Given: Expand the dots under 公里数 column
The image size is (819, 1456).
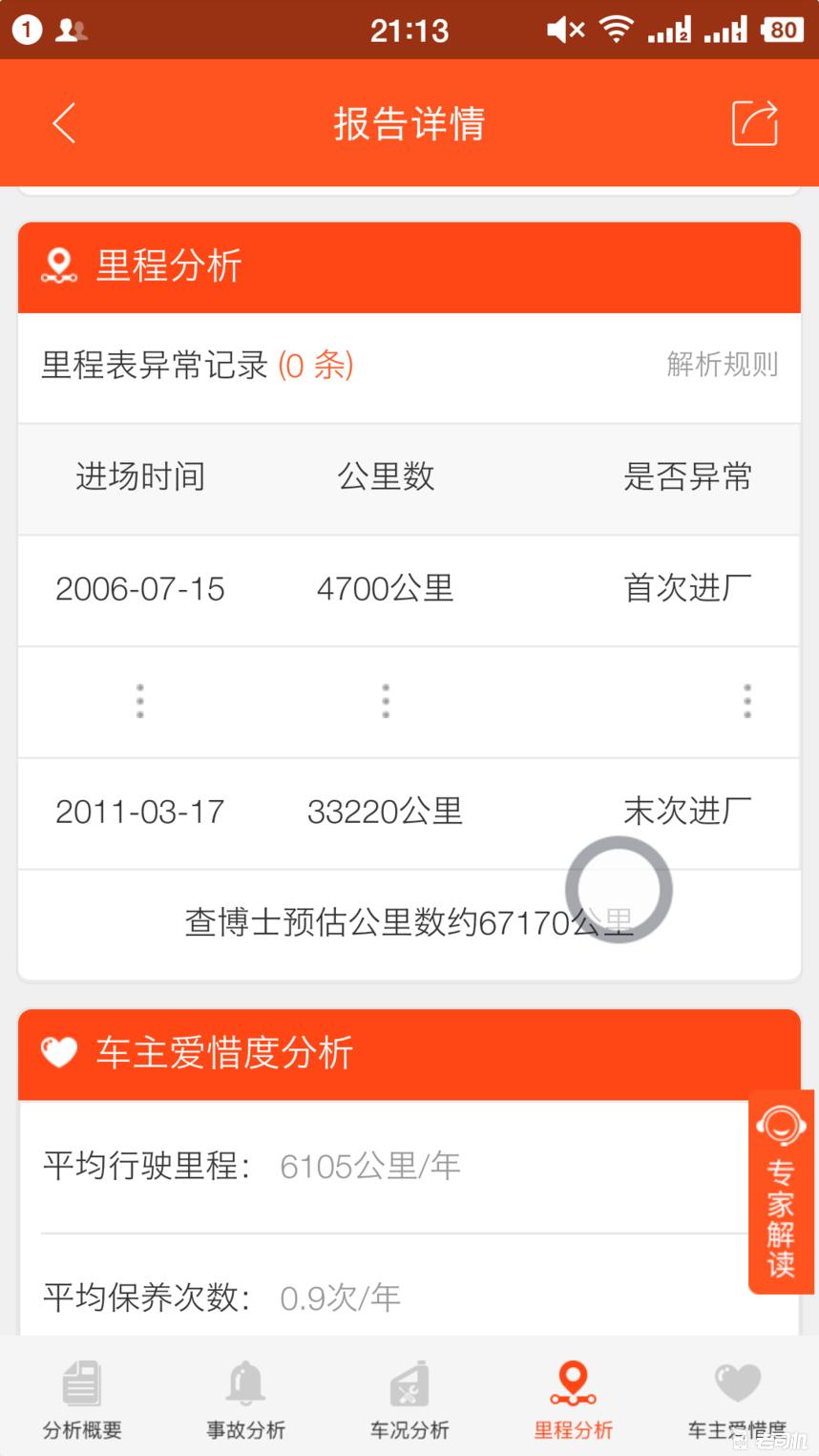Looking at the screenshot, I should (x=386, y=700).
